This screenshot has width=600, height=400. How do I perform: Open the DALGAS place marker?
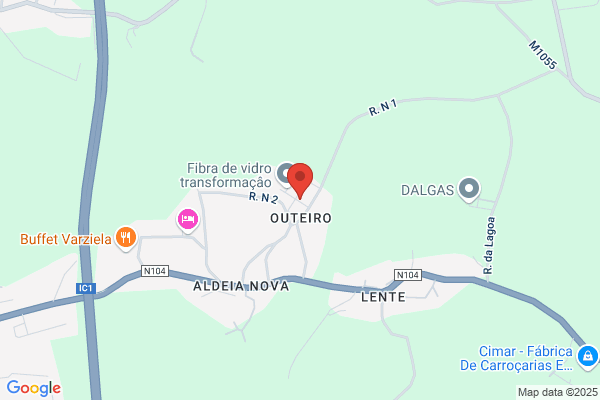[x=469, y=189]
